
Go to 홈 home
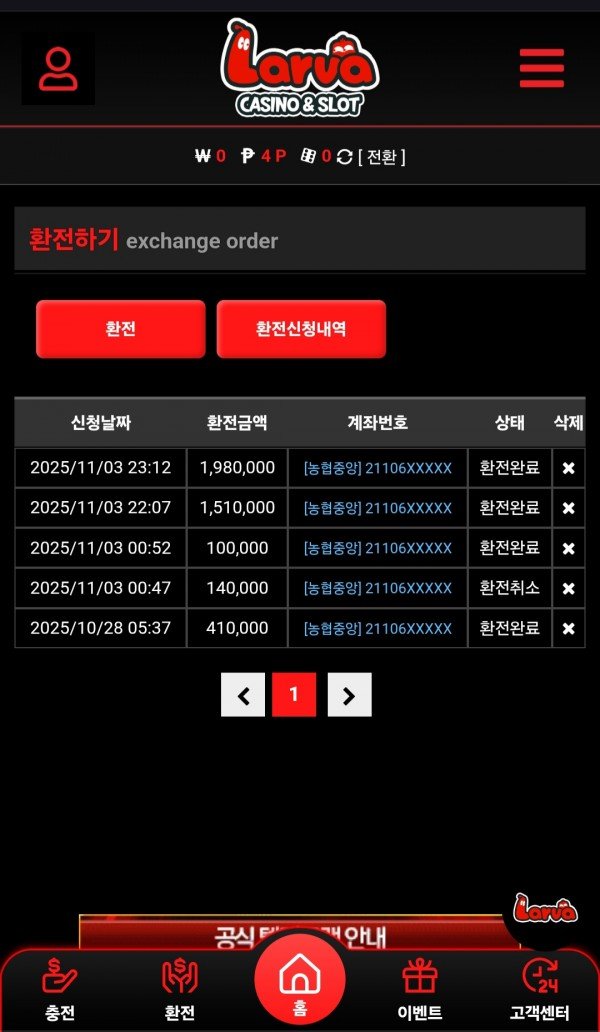pos(299,980)
